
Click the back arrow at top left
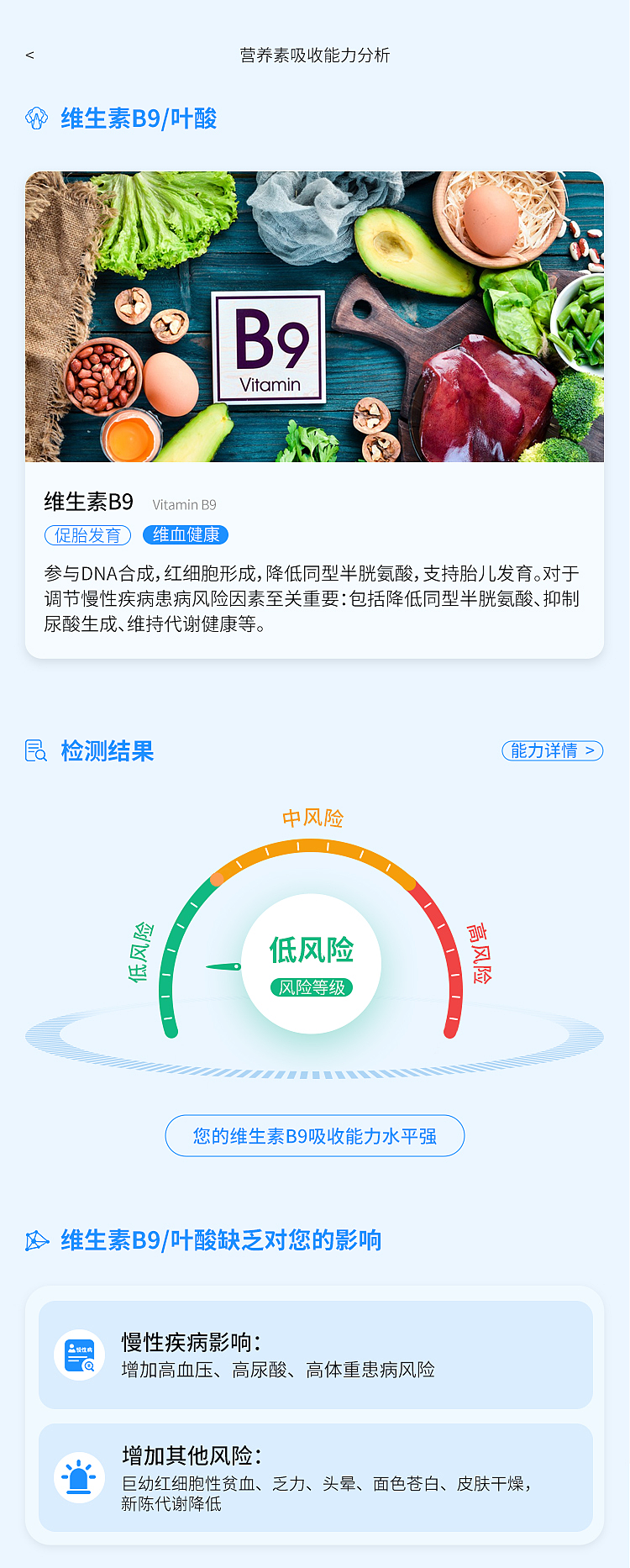tap(31, 56)
